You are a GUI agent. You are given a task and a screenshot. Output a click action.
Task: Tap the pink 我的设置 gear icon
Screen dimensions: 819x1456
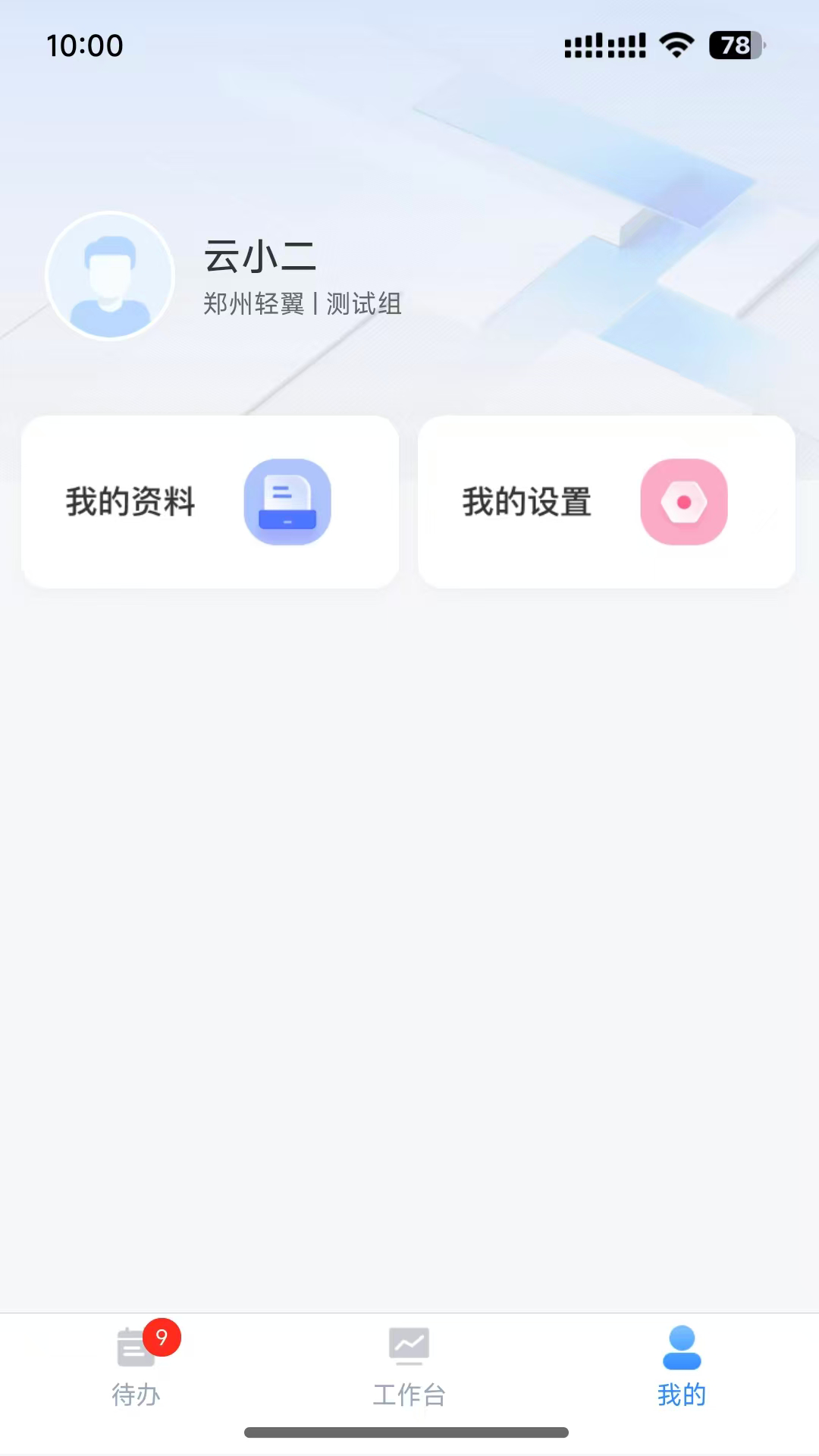[x=683, y=502]
